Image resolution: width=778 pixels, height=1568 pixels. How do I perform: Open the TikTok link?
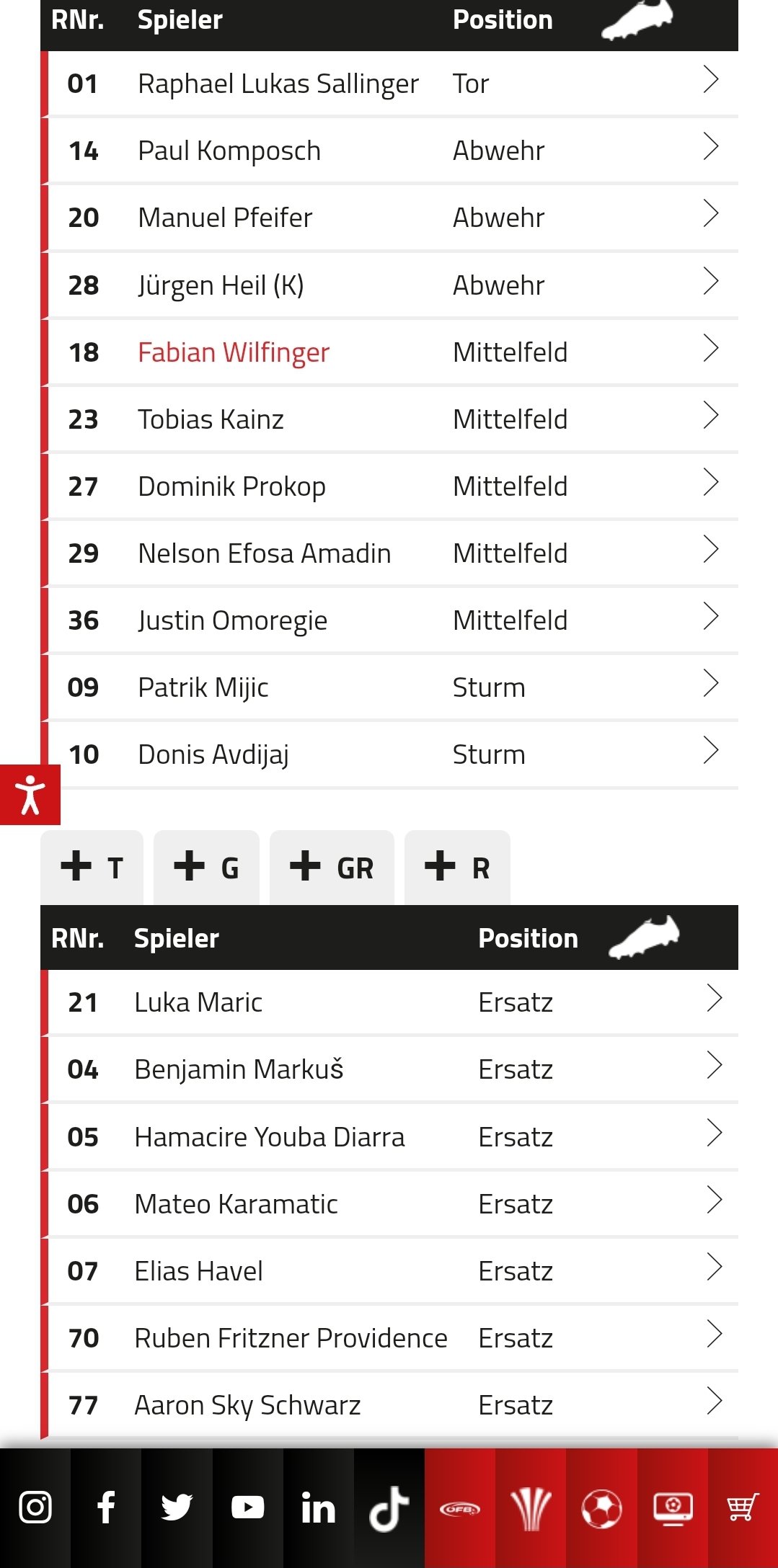(389, 1507)
